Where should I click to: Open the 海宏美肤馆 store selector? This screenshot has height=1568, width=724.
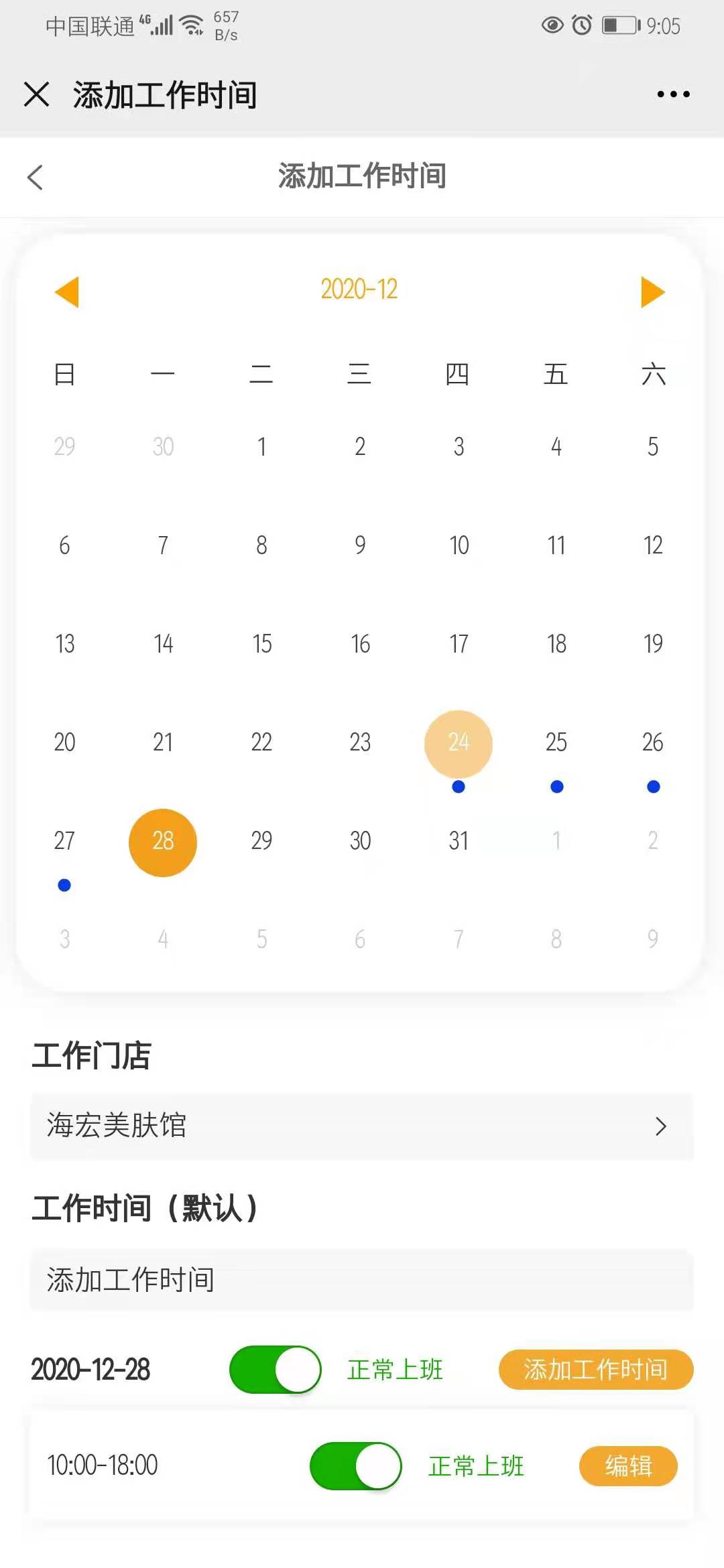pos(362,1126)
